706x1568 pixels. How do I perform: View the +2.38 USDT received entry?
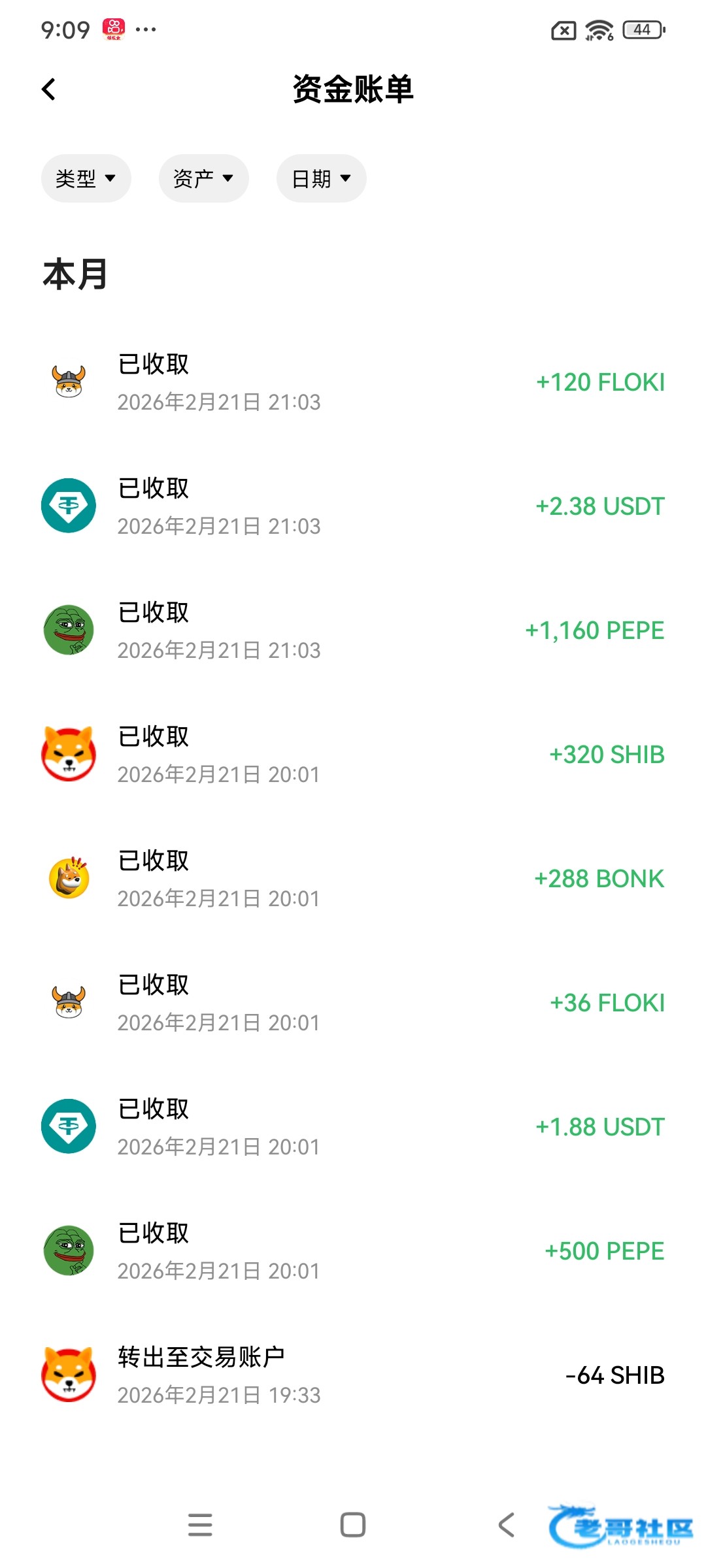coord(353,506)
